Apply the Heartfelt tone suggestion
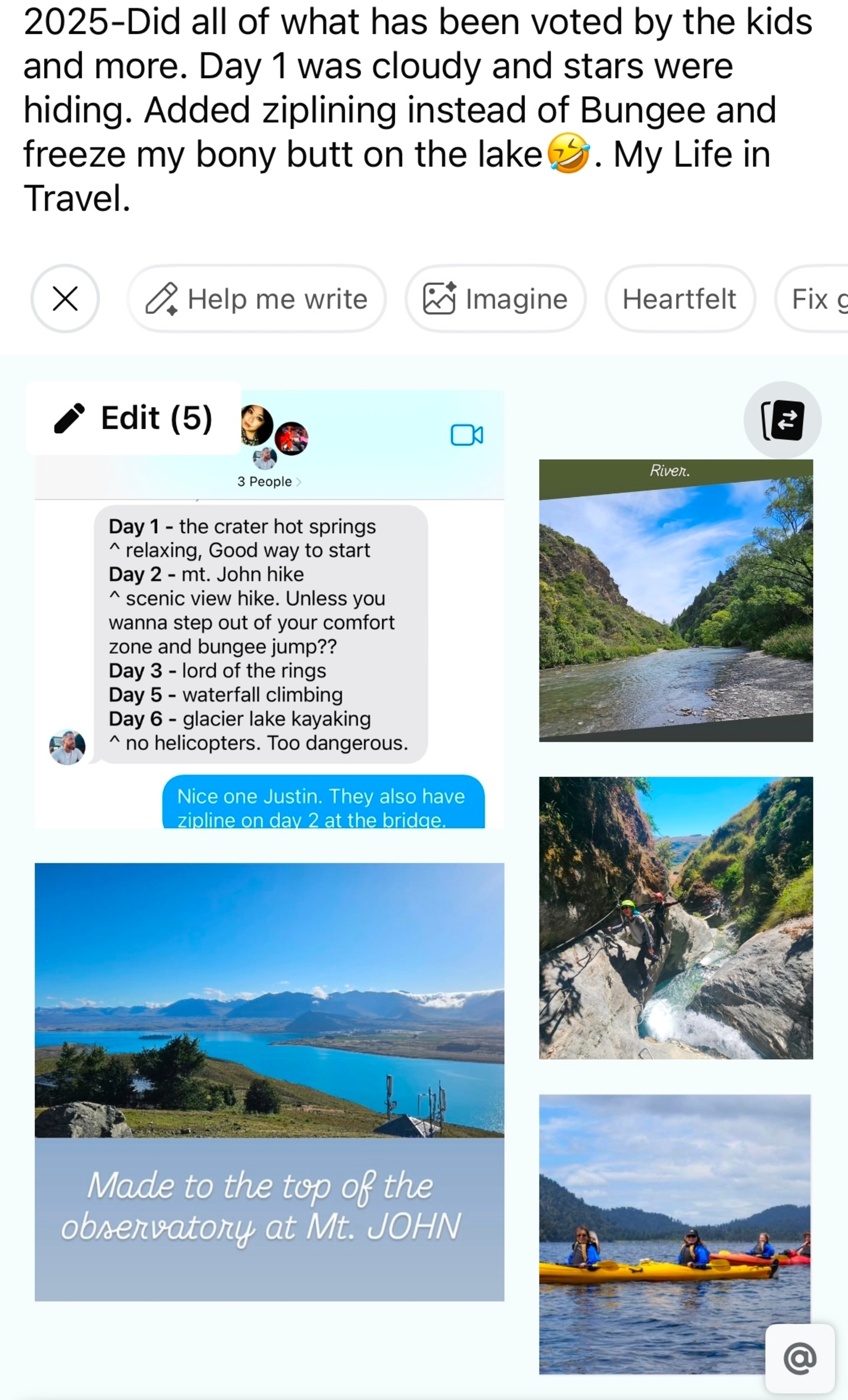The width and height of the screenshot is (848, 1400). pyautogui.click(x=680, y=298)
